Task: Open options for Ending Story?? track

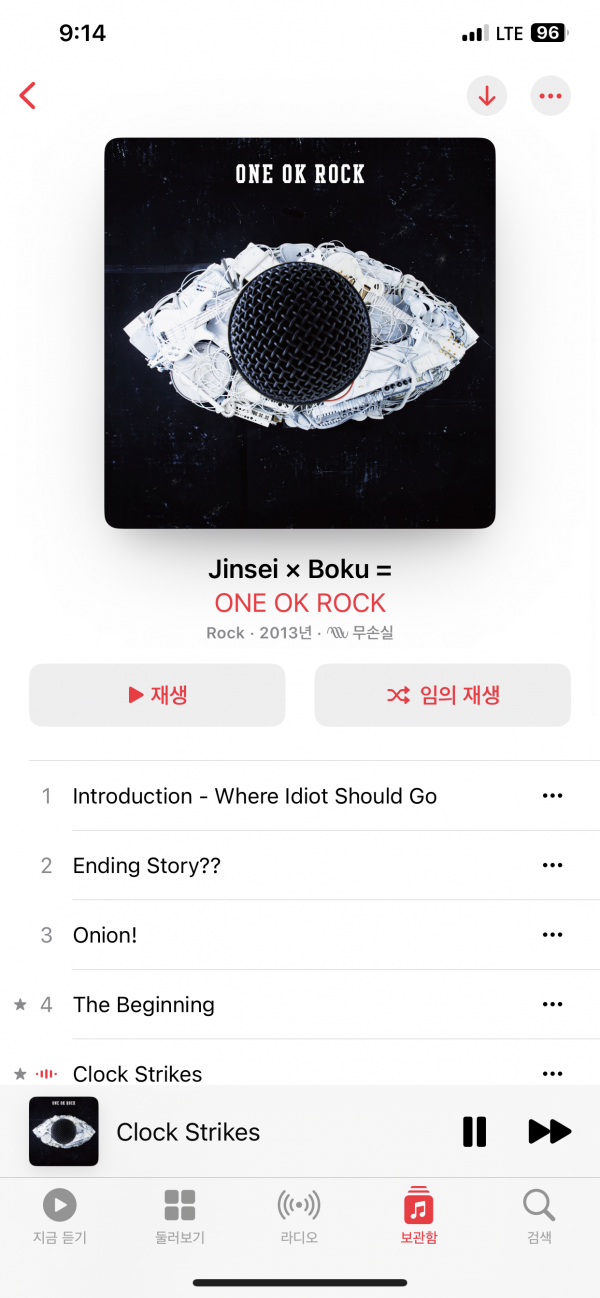Action: tap(552, 866)
